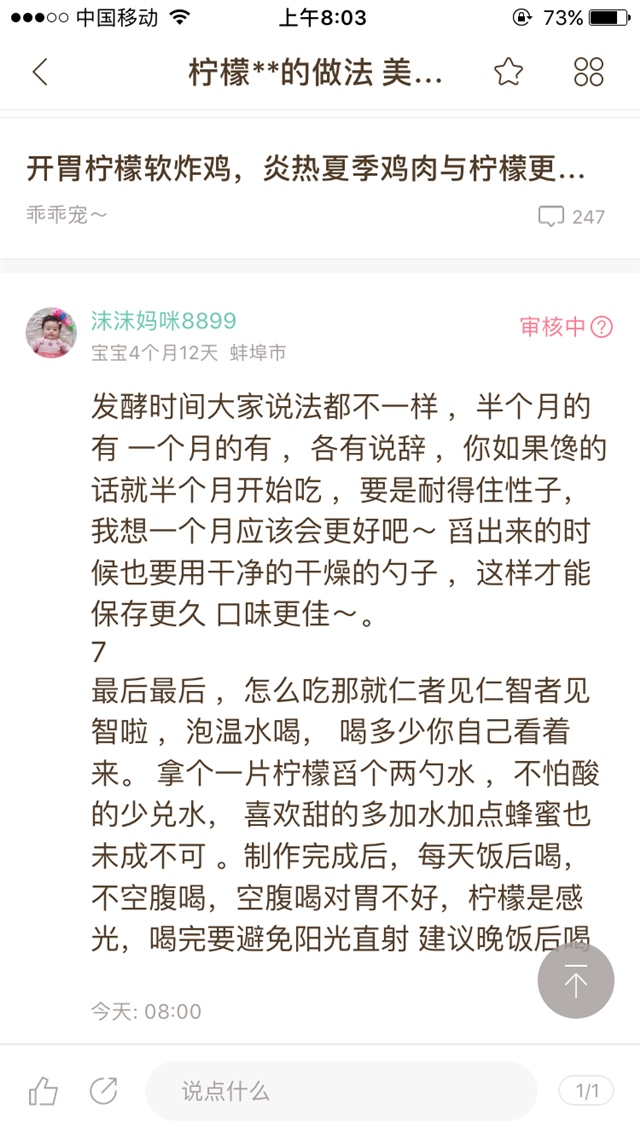
Task: Tap the 审核中 help question mark
Action: (602, 327)
